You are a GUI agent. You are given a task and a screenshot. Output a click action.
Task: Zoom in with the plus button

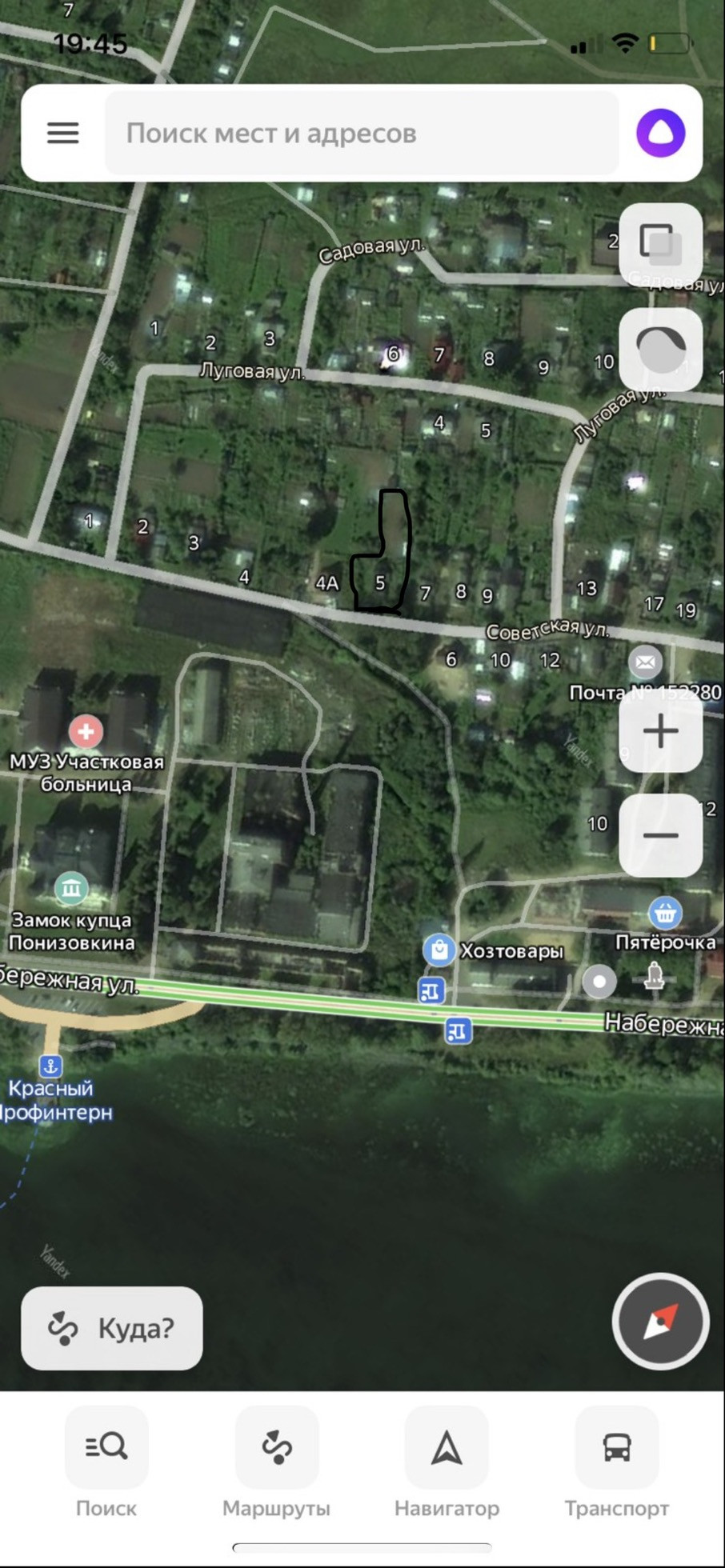660,731
